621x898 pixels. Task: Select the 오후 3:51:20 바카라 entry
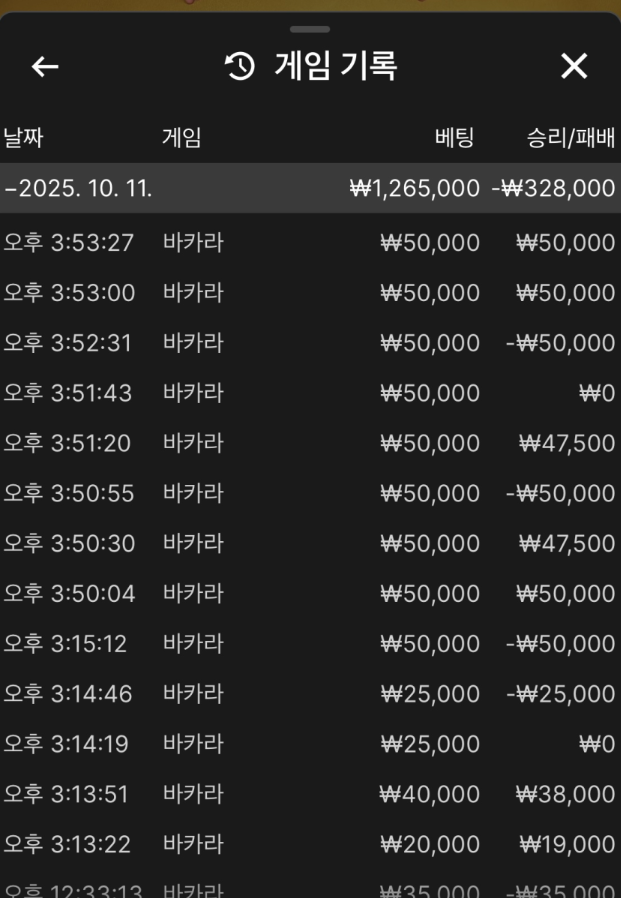pos(310,443)
